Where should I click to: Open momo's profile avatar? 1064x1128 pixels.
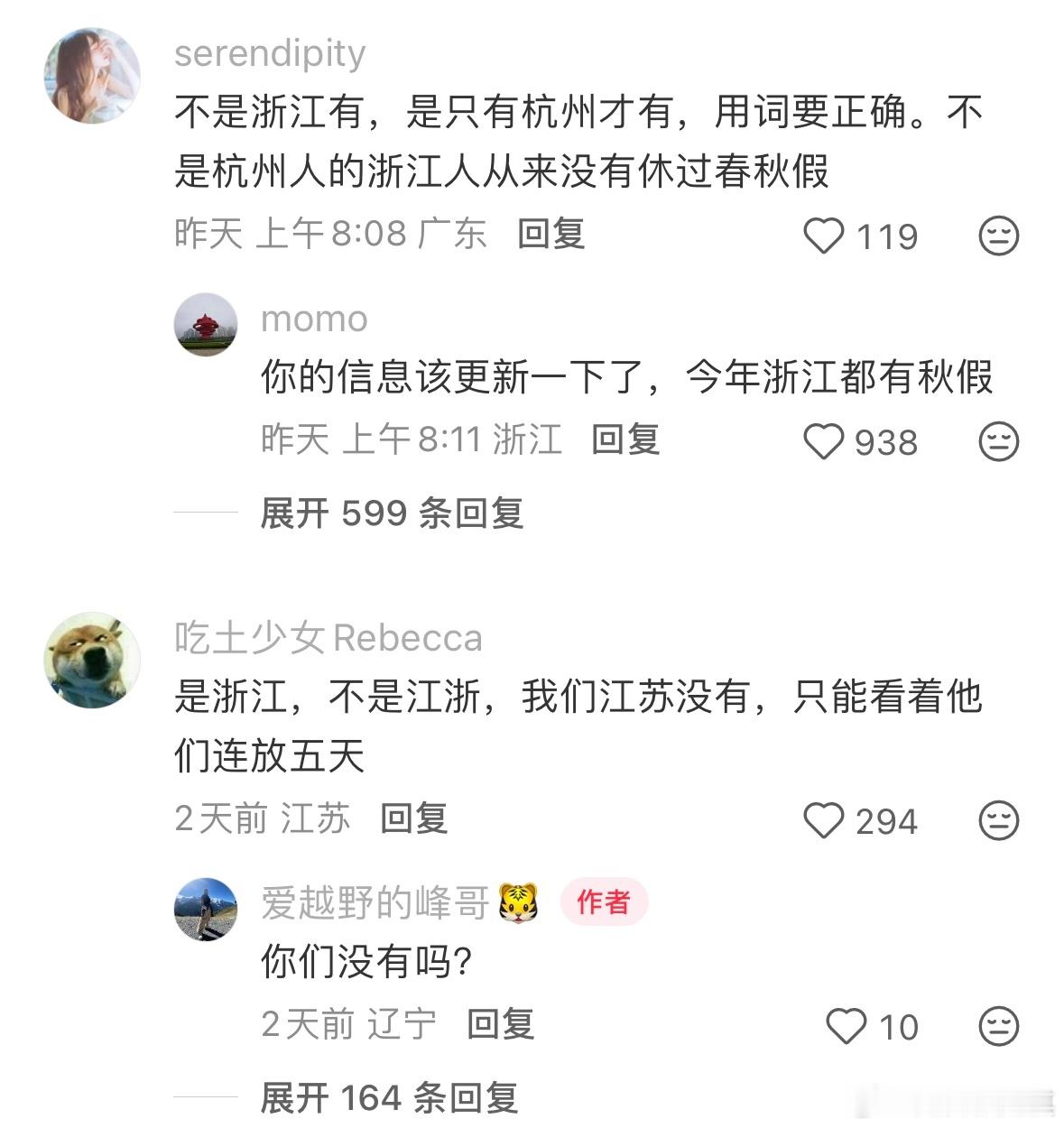(208, 327)
